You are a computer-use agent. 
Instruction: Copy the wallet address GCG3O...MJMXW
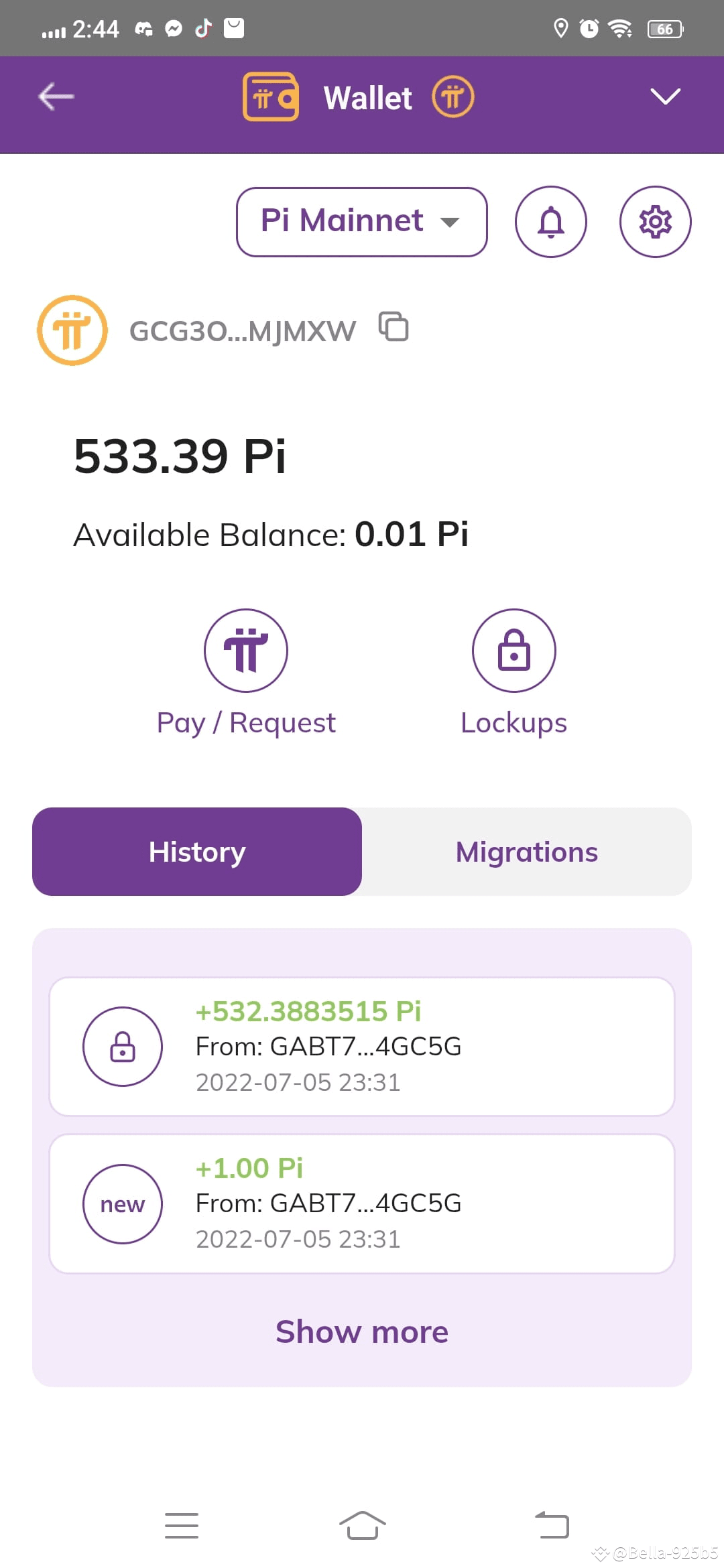pos(394,328)
